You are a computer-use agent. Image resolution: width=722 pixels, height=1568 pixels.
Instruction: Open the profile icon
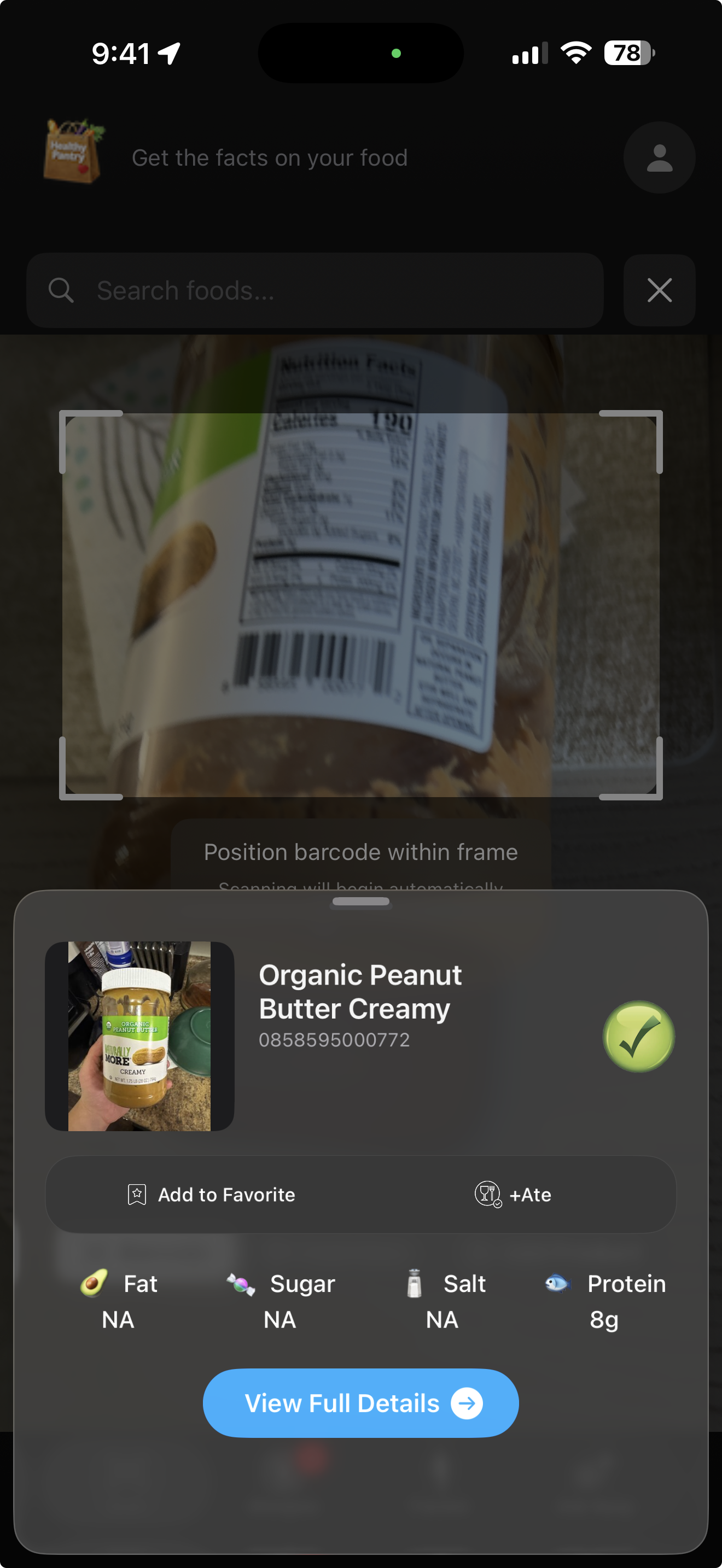point(659,157)
